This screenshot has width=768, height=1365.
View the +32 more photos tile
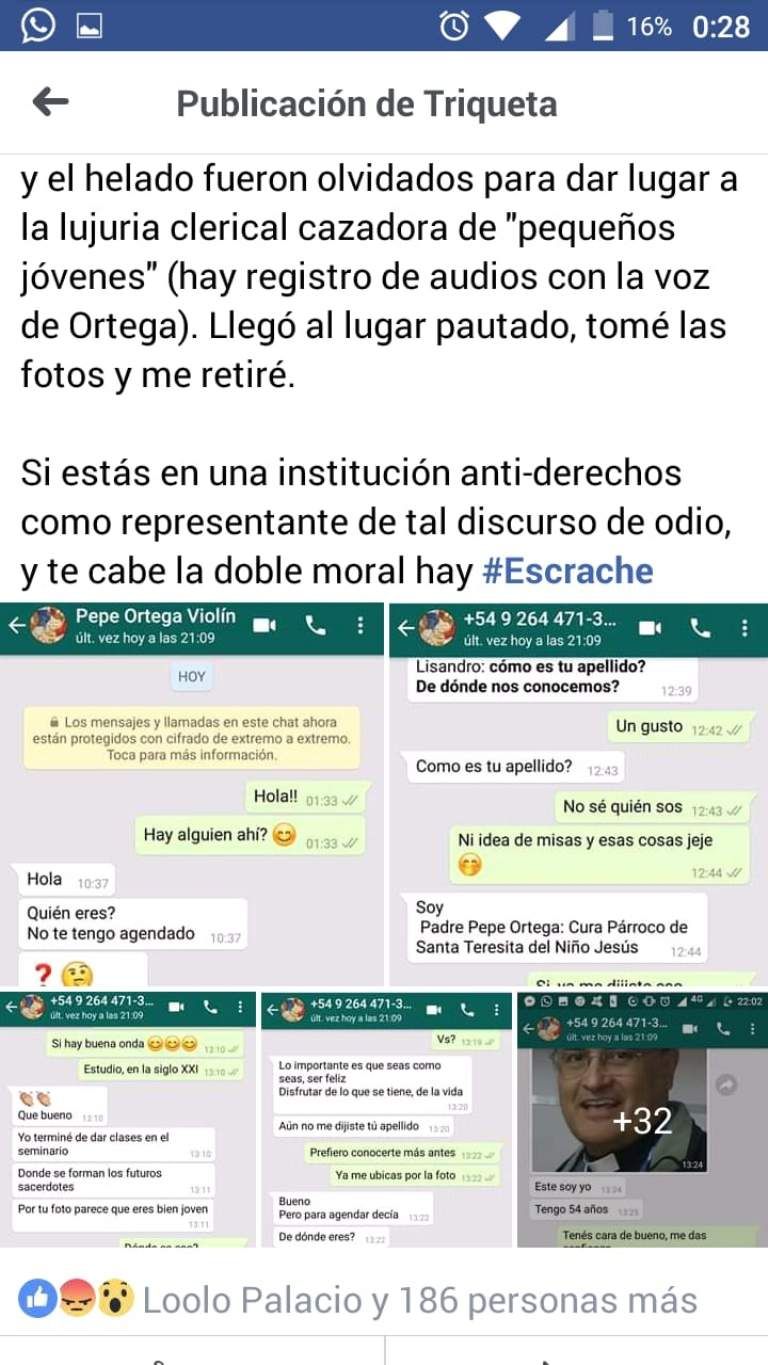(642, 1120)
